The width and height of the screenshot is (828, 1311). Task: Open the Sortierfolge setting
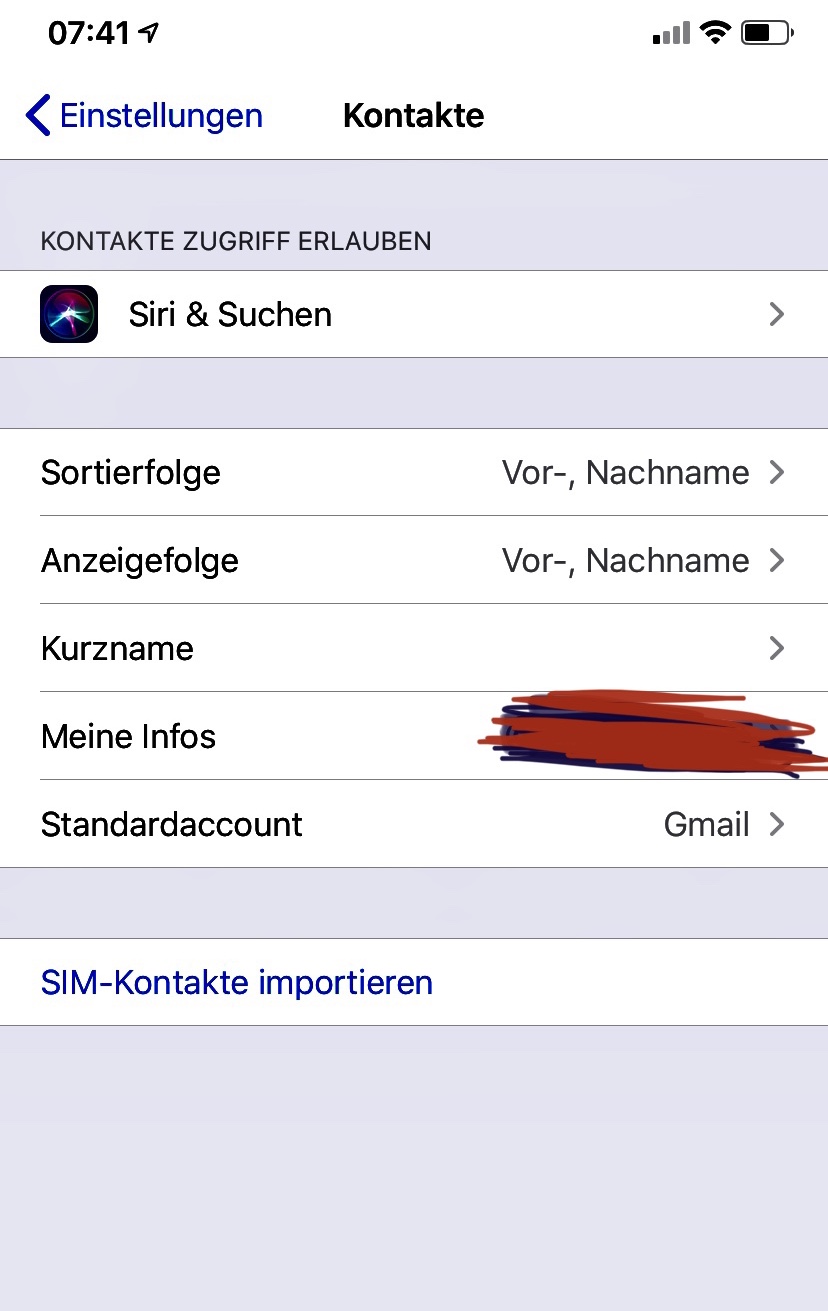pos(414,472)
